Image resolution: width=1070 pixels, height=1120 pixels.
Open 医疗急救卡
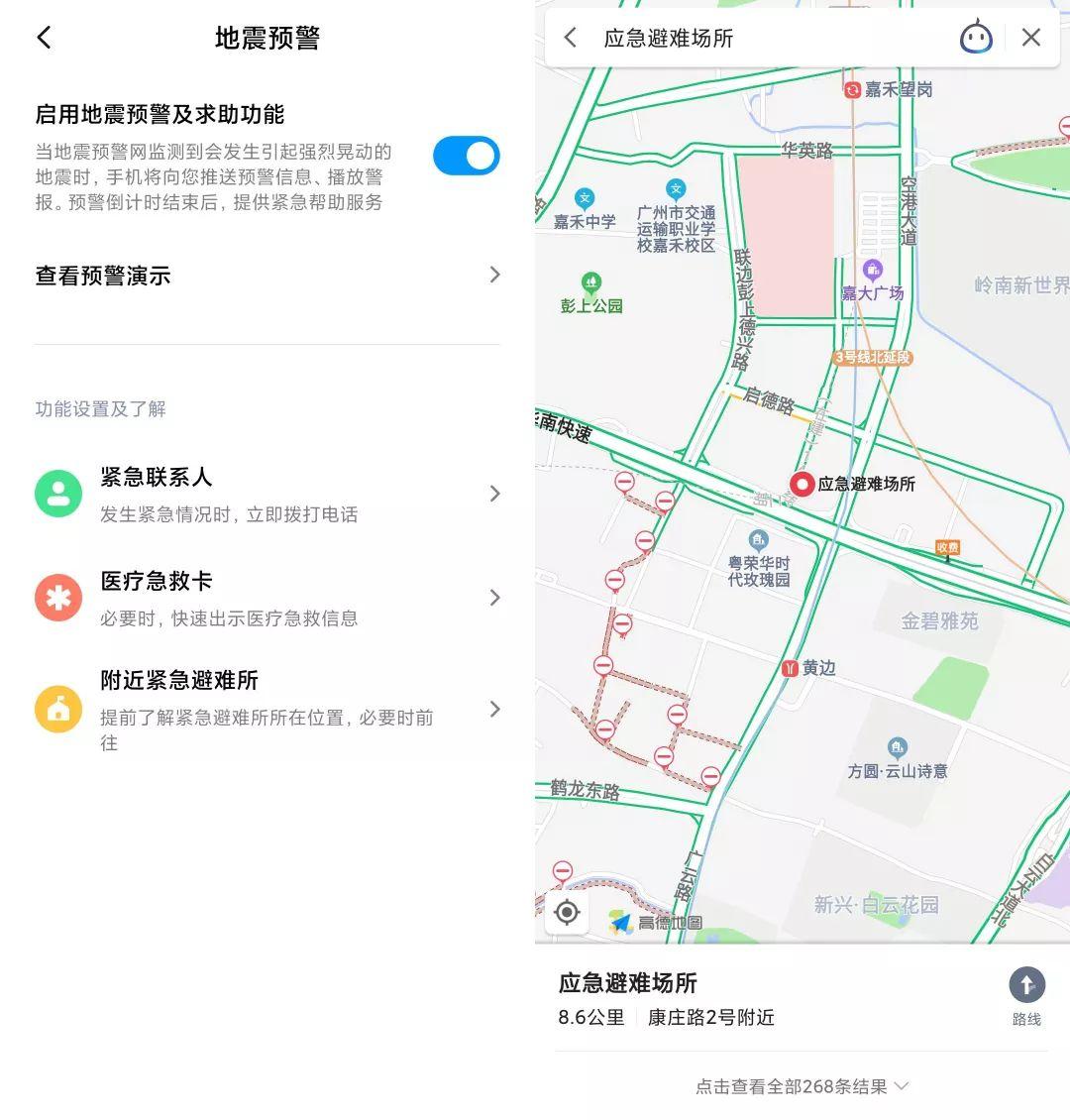tap(267, 598)
